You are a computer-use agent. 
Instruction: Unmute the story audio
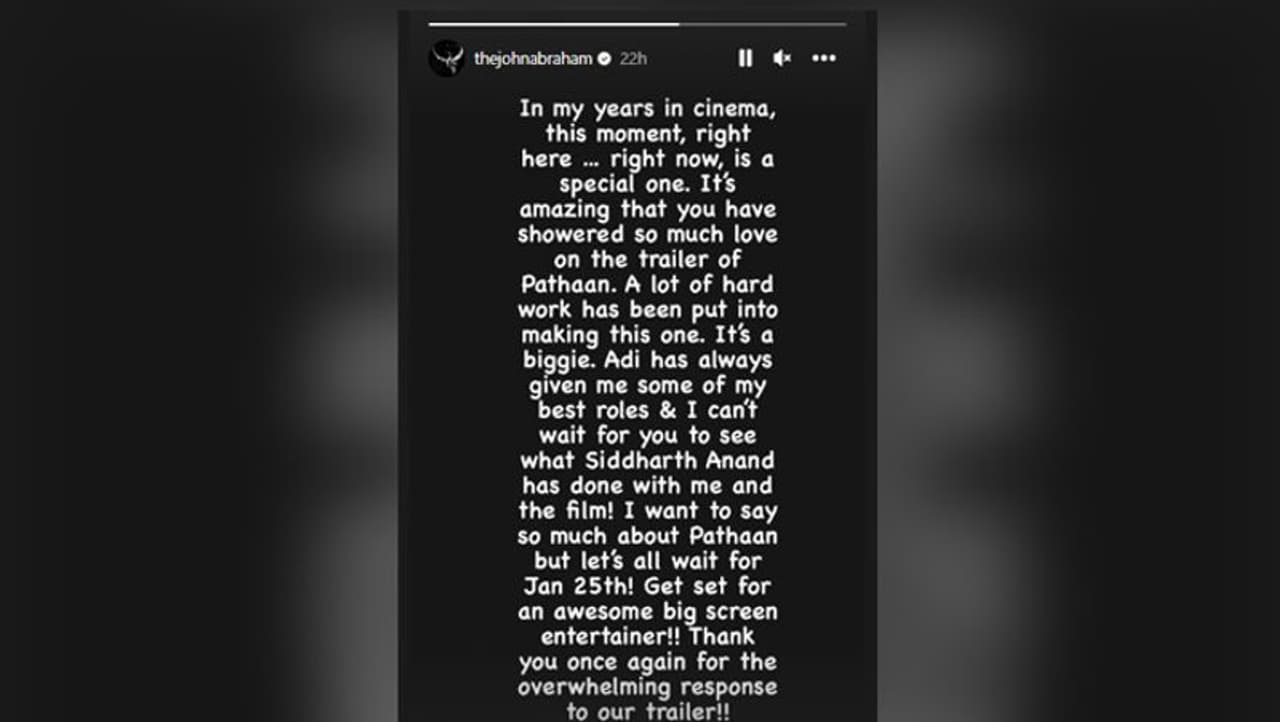[x=782, y=59]
